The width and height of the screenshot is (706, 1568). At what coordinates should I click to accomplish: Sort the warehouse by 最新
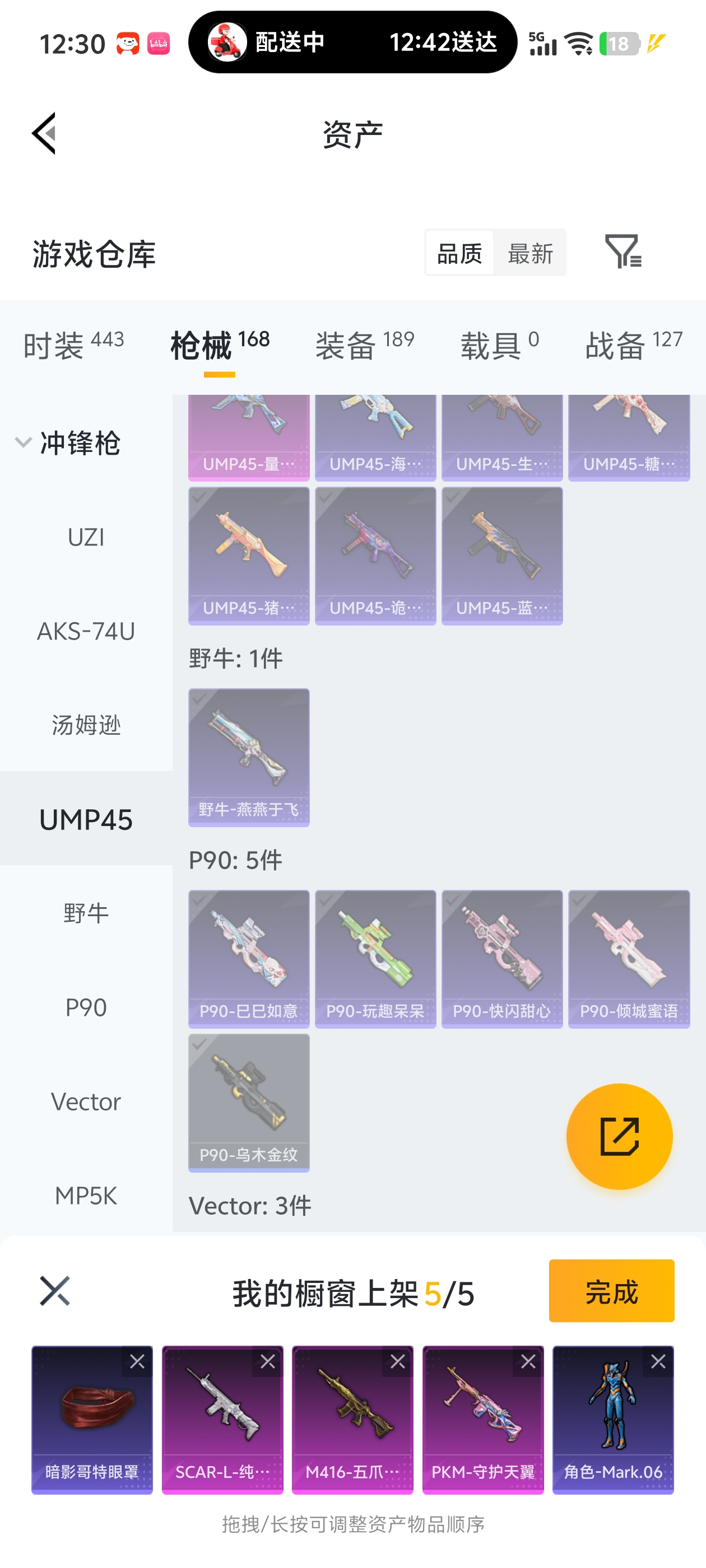pyautogui.click(x=530, y=253)
